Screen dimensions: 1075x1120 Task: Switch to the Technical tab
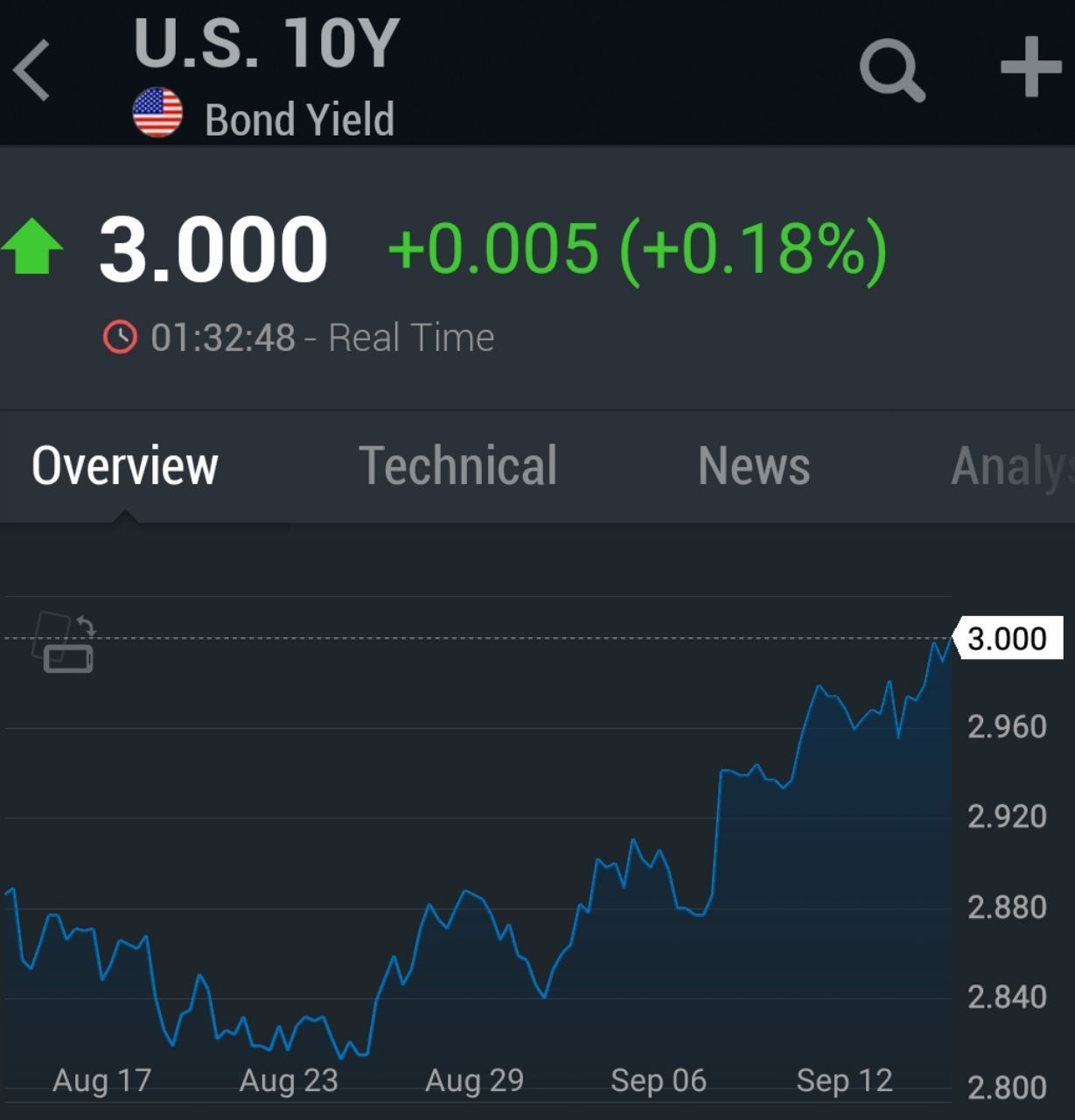click(457, 465)
